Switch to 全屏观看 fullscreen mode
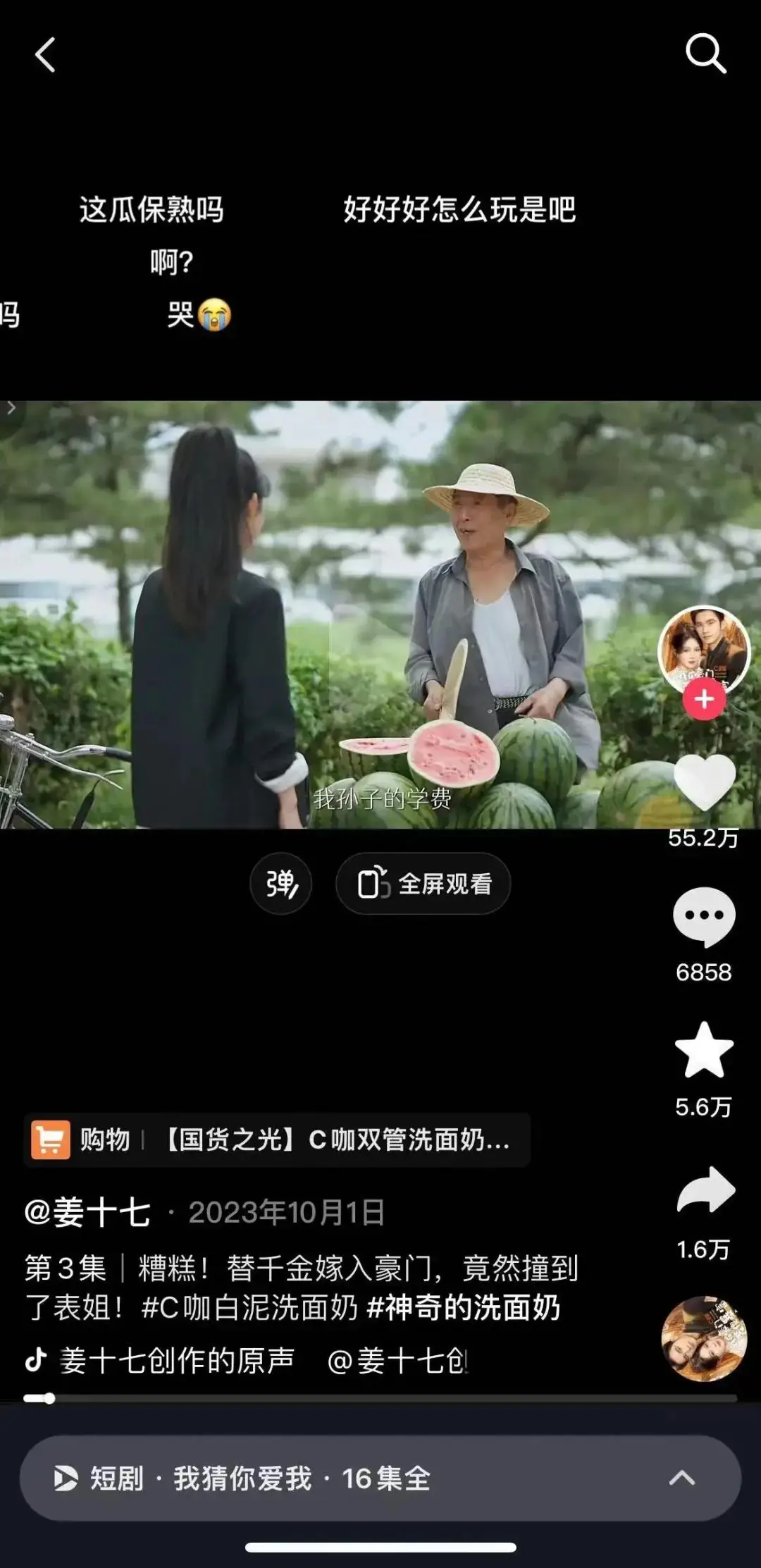This screenshot has height=1568, width=761. click(x=423, y=883)
